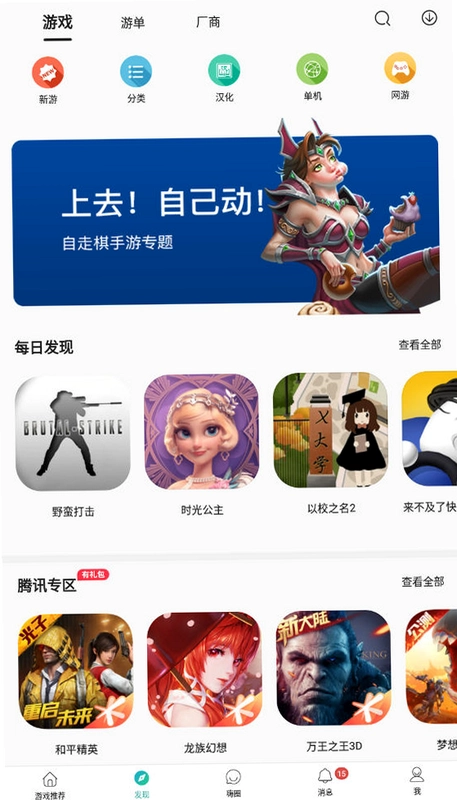Viewport: 457px width, 800px height.
Task: View all in 腾讯专区
Action: coord(423,582)
